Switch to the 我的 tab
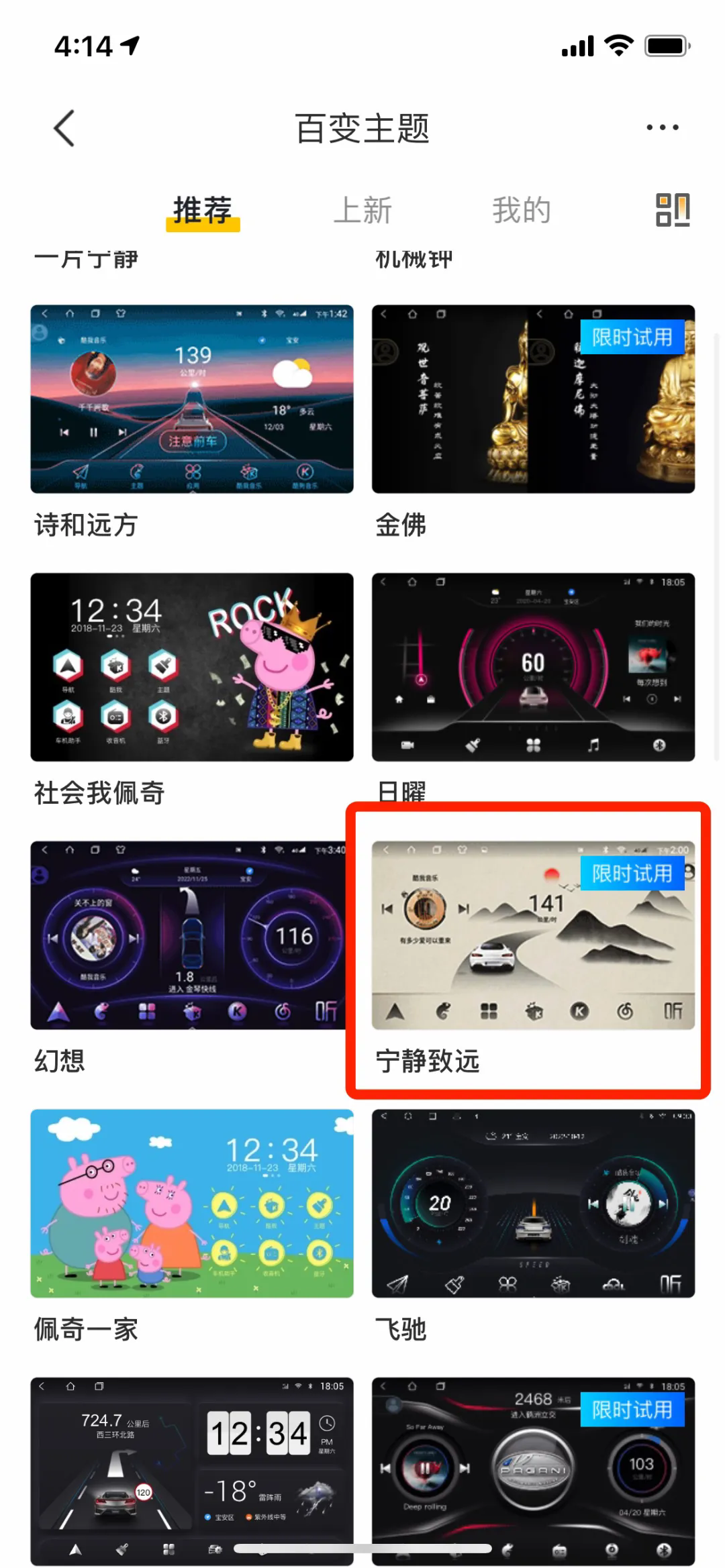The image size is (725, 1568). point(521,211)
